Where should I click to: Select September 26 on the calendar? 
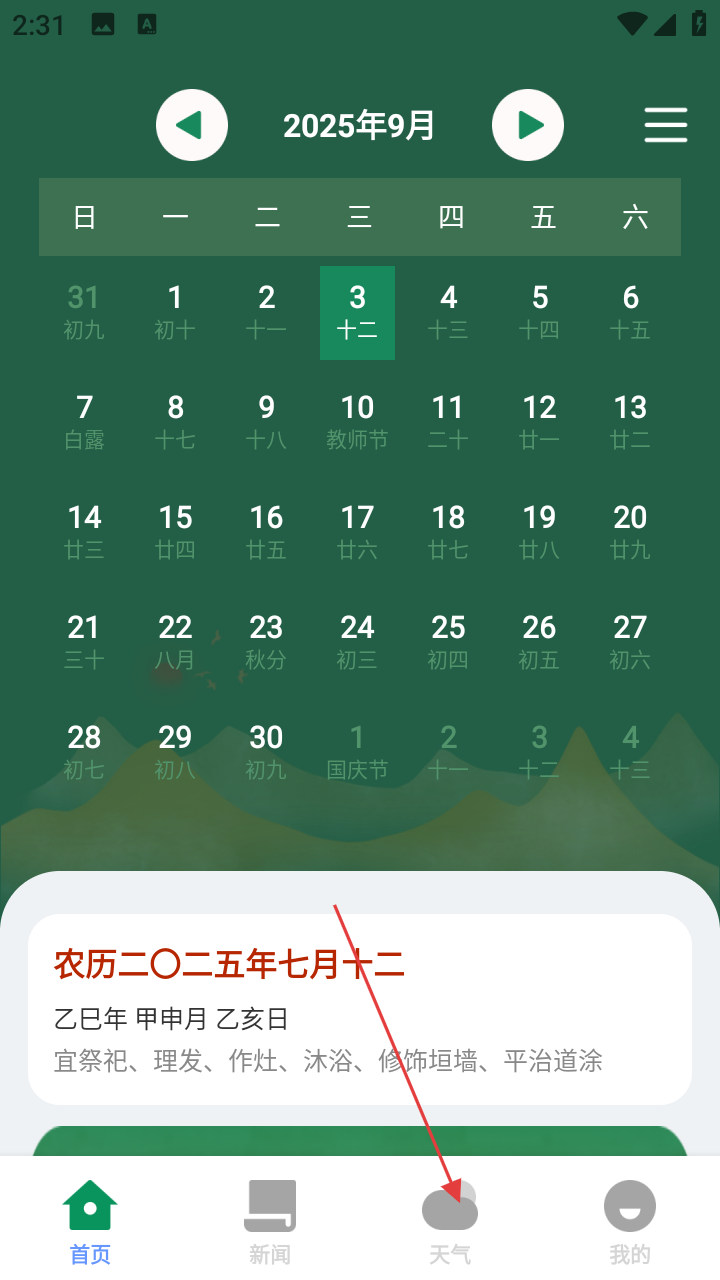(x=539, y=641)
